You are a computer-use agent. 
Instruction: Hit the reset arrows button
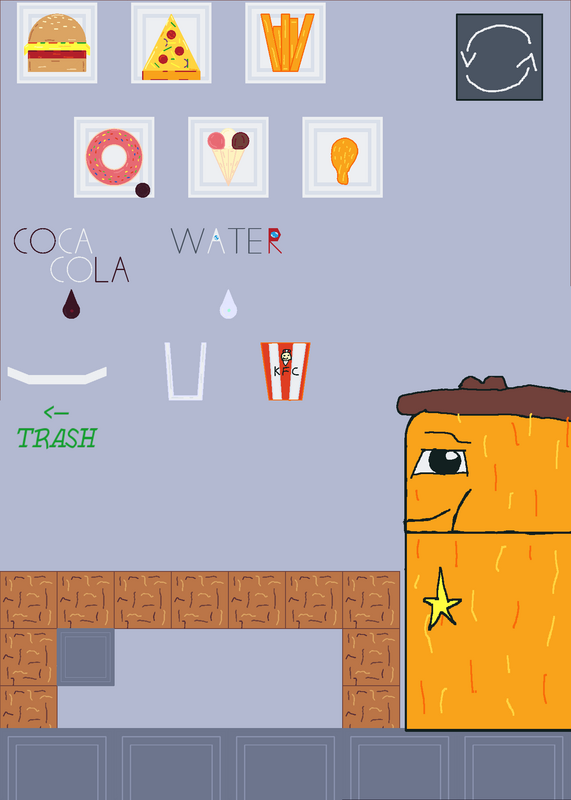499,57
